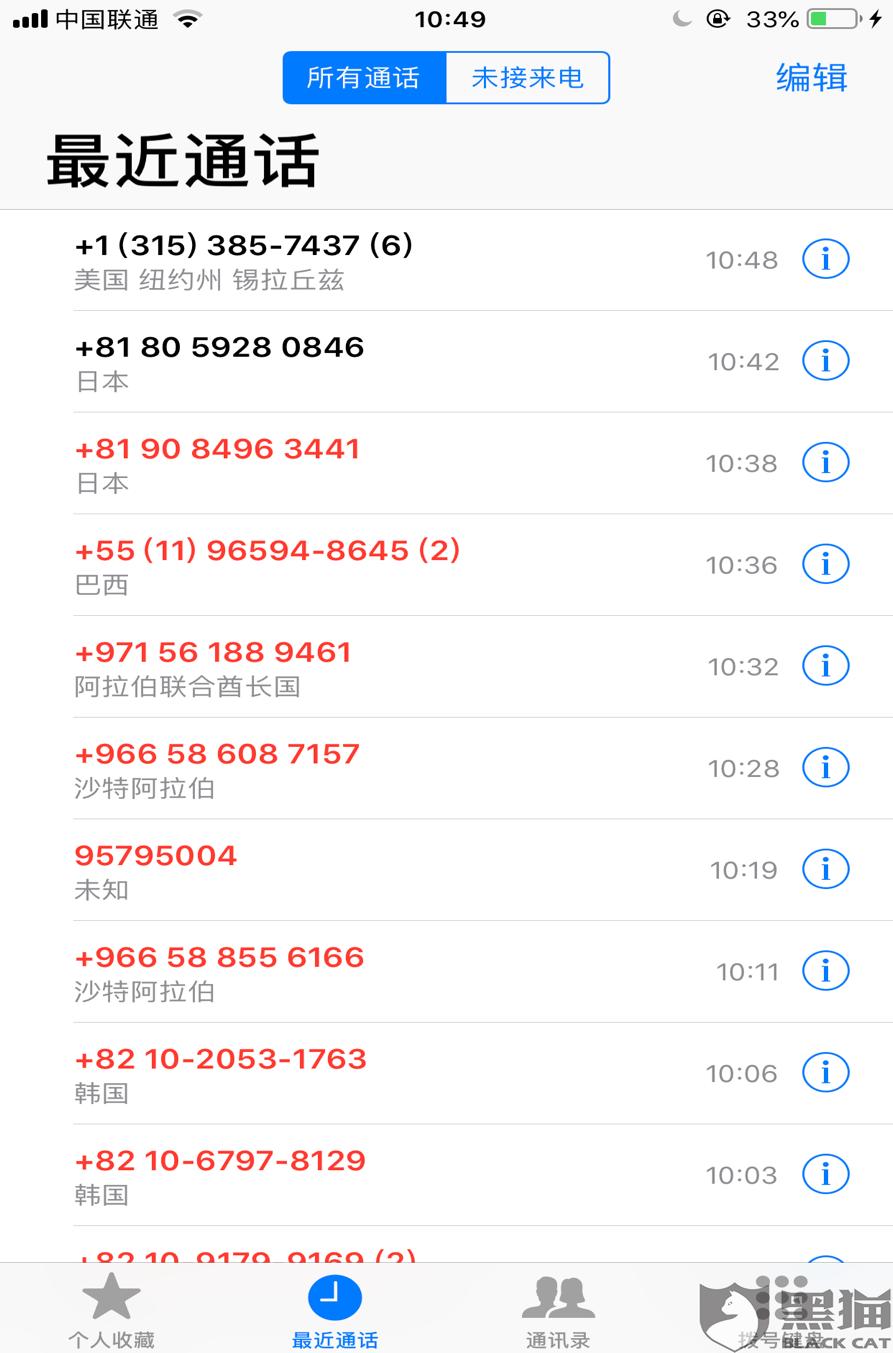Open the 个人收藏 tab
The width and height of the screenshot is (893, 1353).
coord(111,1310)
